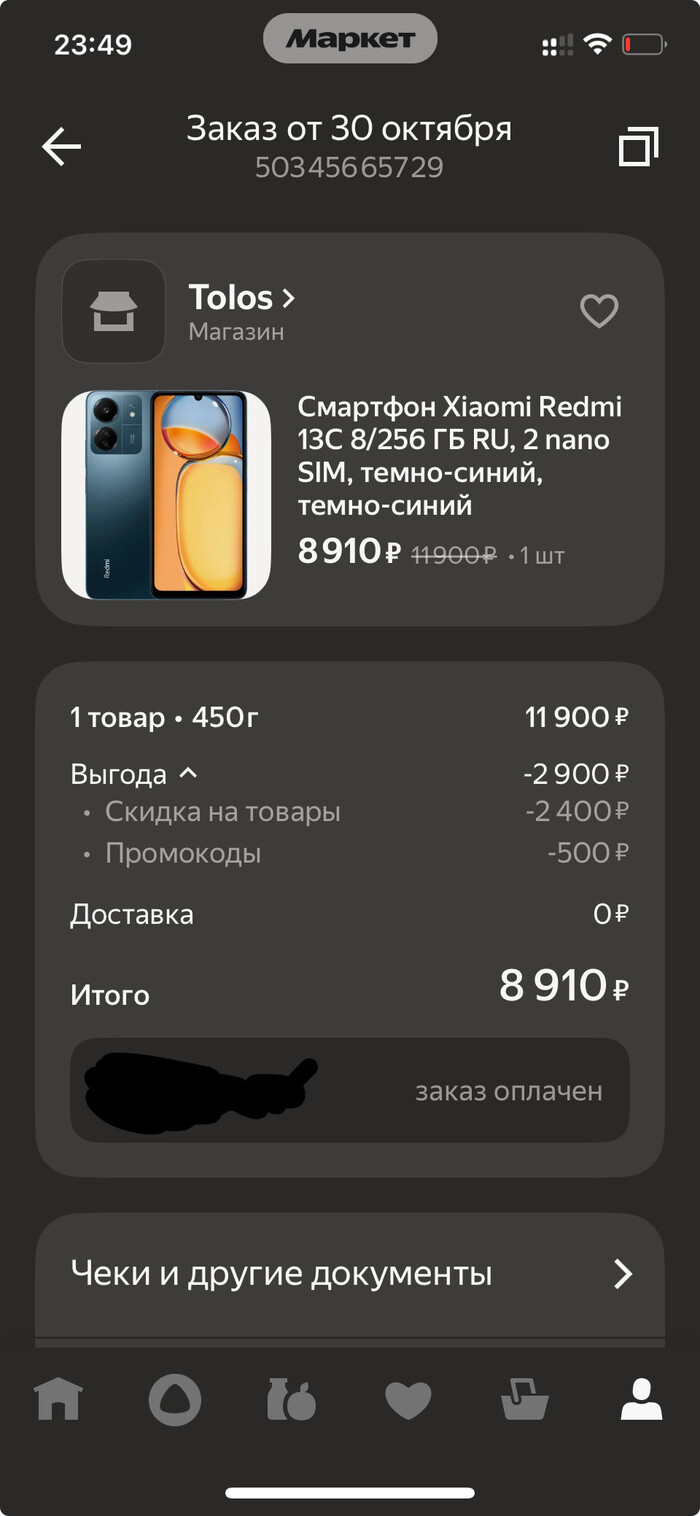Image resolution: width=700 pixels, height=1516 pixels.
Task: Switch to the groceries tab
Action: coord(291,1399)
